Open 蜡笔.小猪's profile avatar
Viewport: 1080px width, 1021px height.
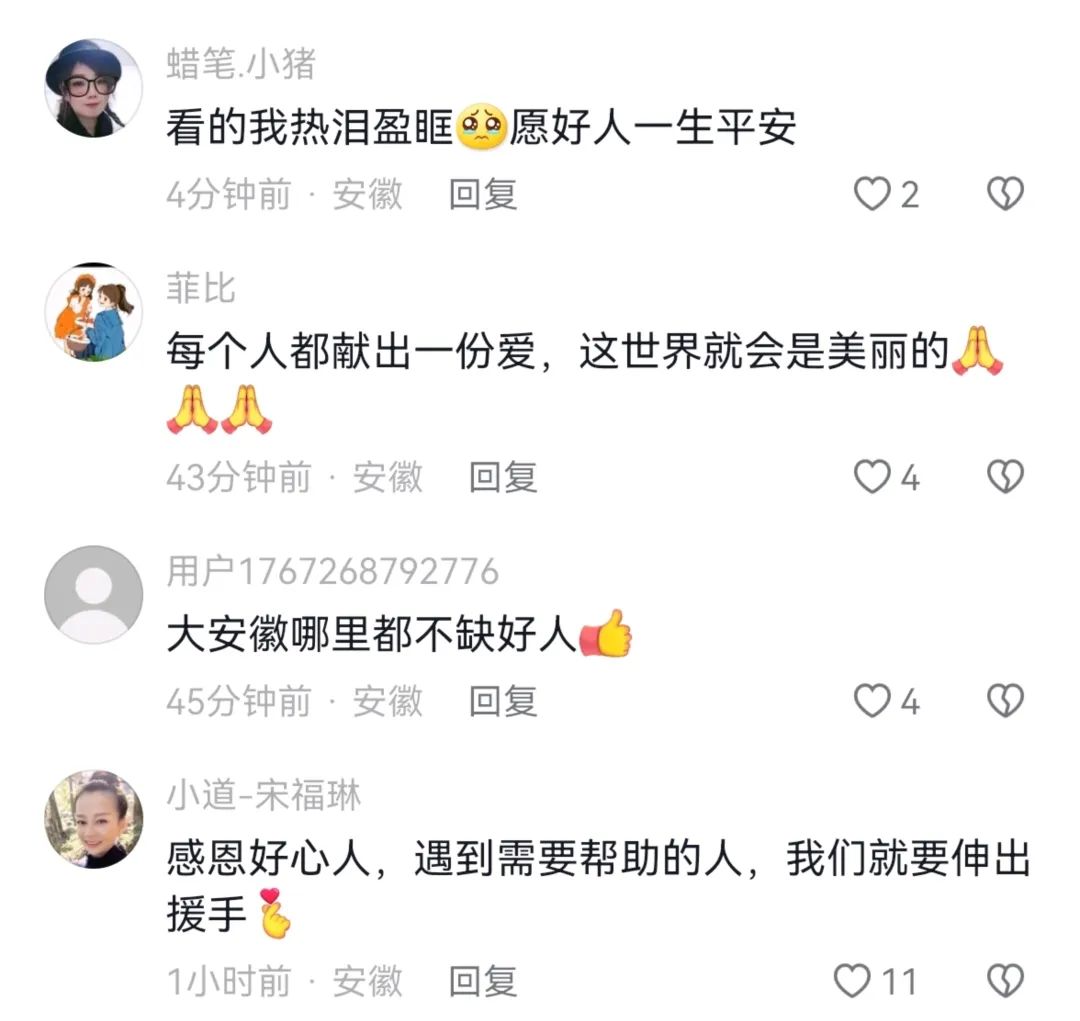point(93,88)
